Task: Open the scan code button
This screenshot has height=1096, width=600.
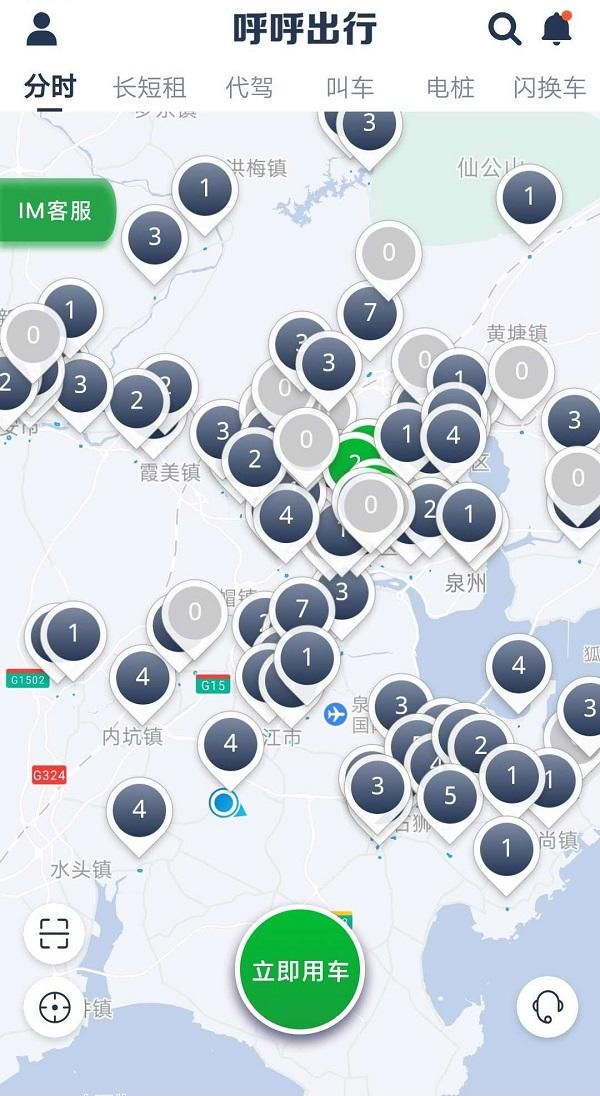Action: tap(54, 934)
